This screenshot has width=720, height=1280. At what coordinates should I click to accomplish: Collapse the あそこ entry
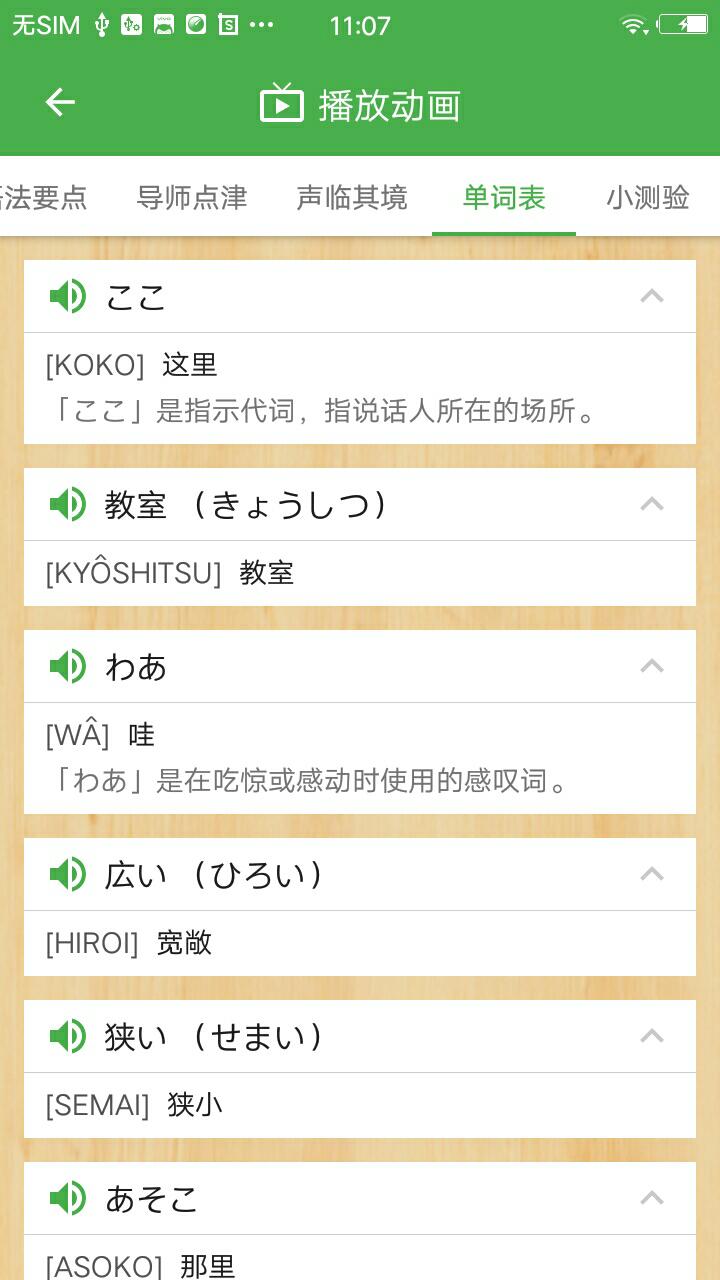pyautogui.click(x=652, y=1198)
